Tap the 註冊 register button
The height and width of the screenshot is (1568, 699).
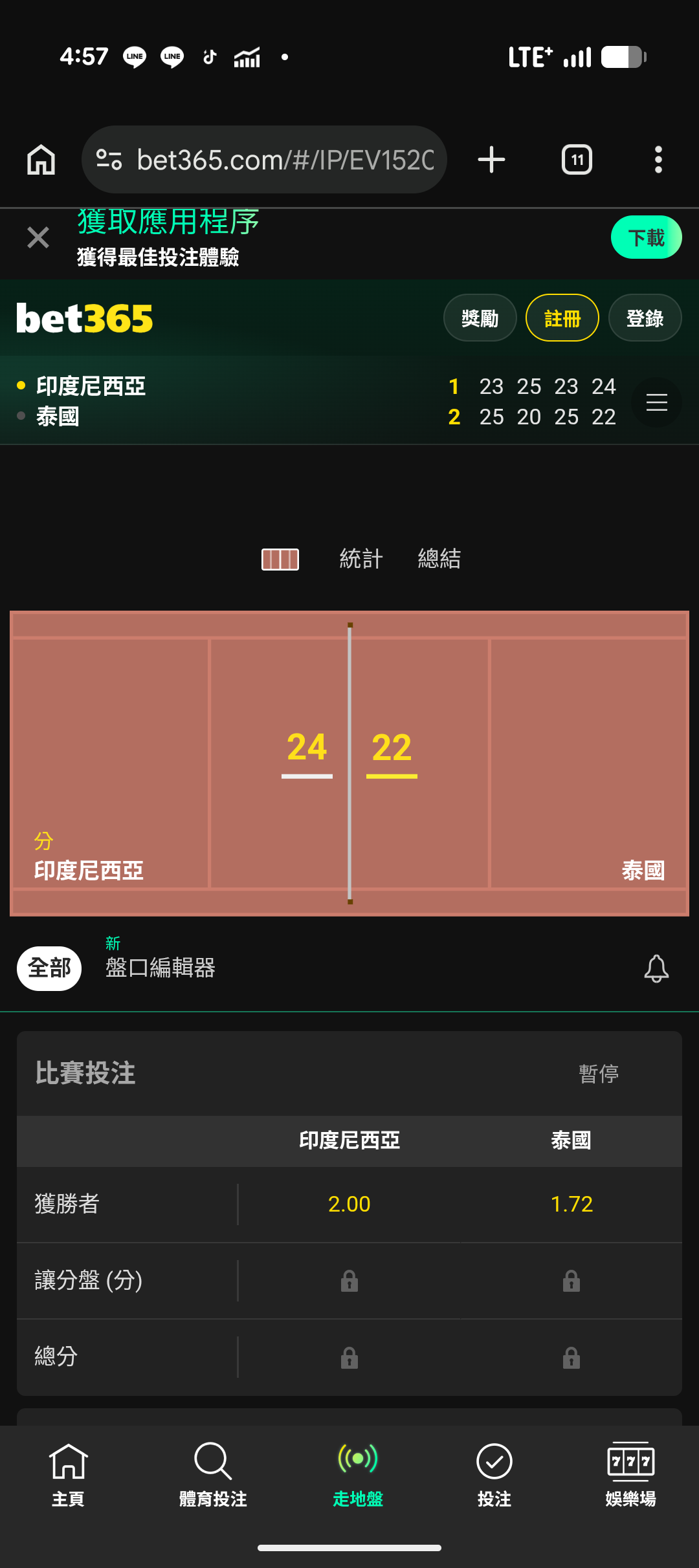click(x=562, y=318)
